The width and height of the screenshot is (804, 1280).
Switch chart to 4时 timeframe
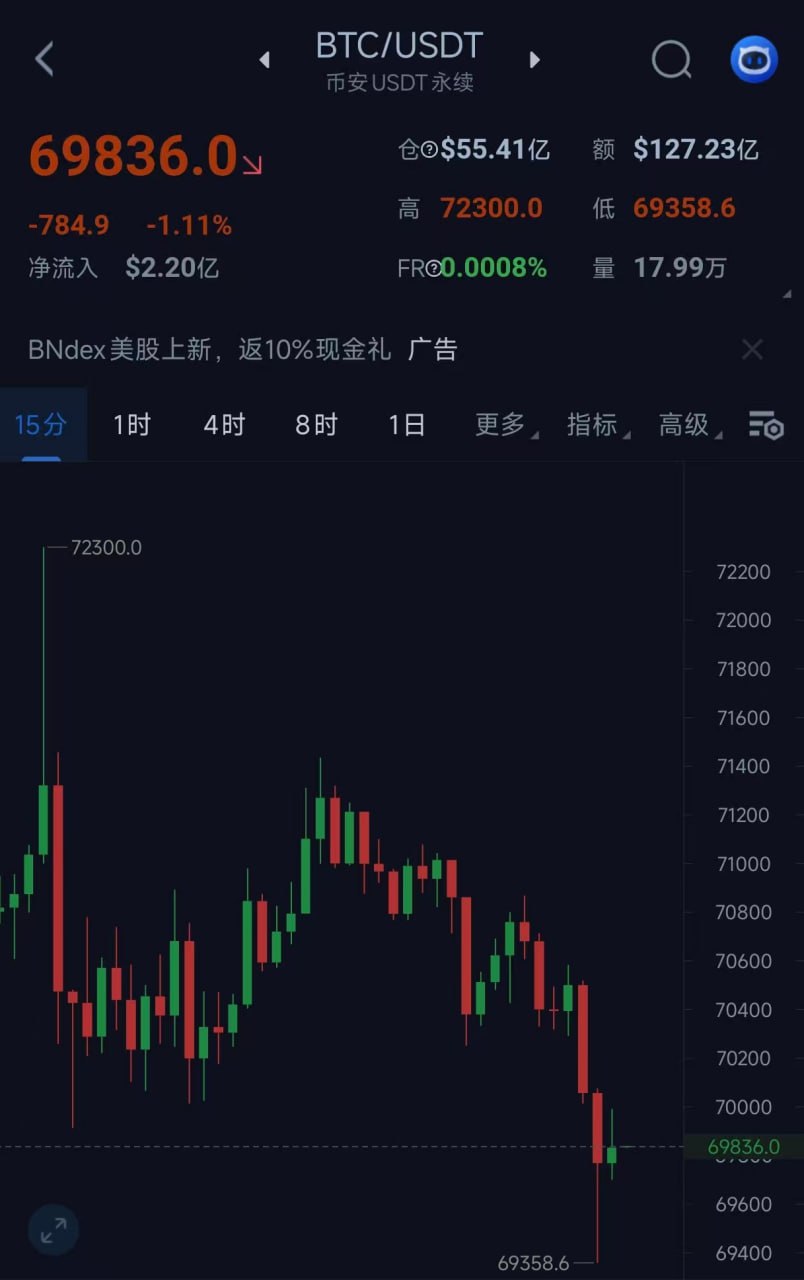224,425
